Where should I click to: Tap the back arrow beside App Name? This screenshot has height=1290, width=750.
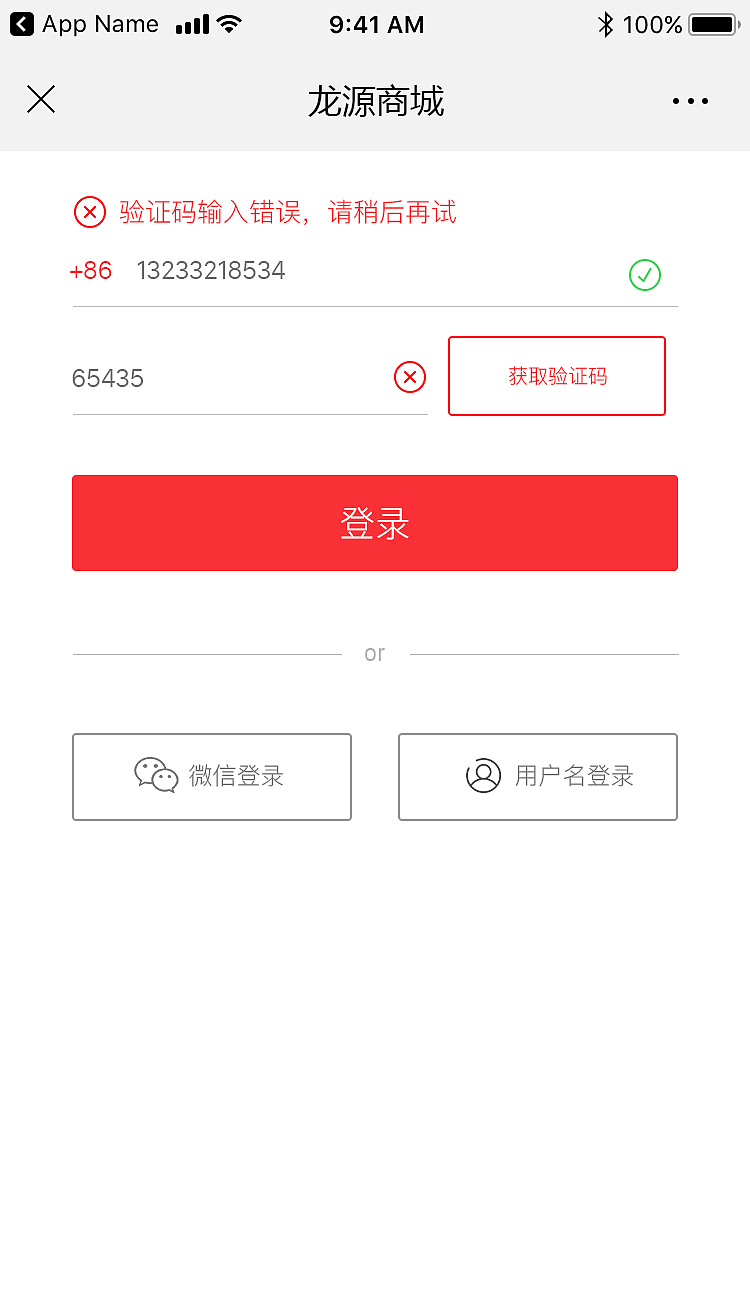point(21,23)
